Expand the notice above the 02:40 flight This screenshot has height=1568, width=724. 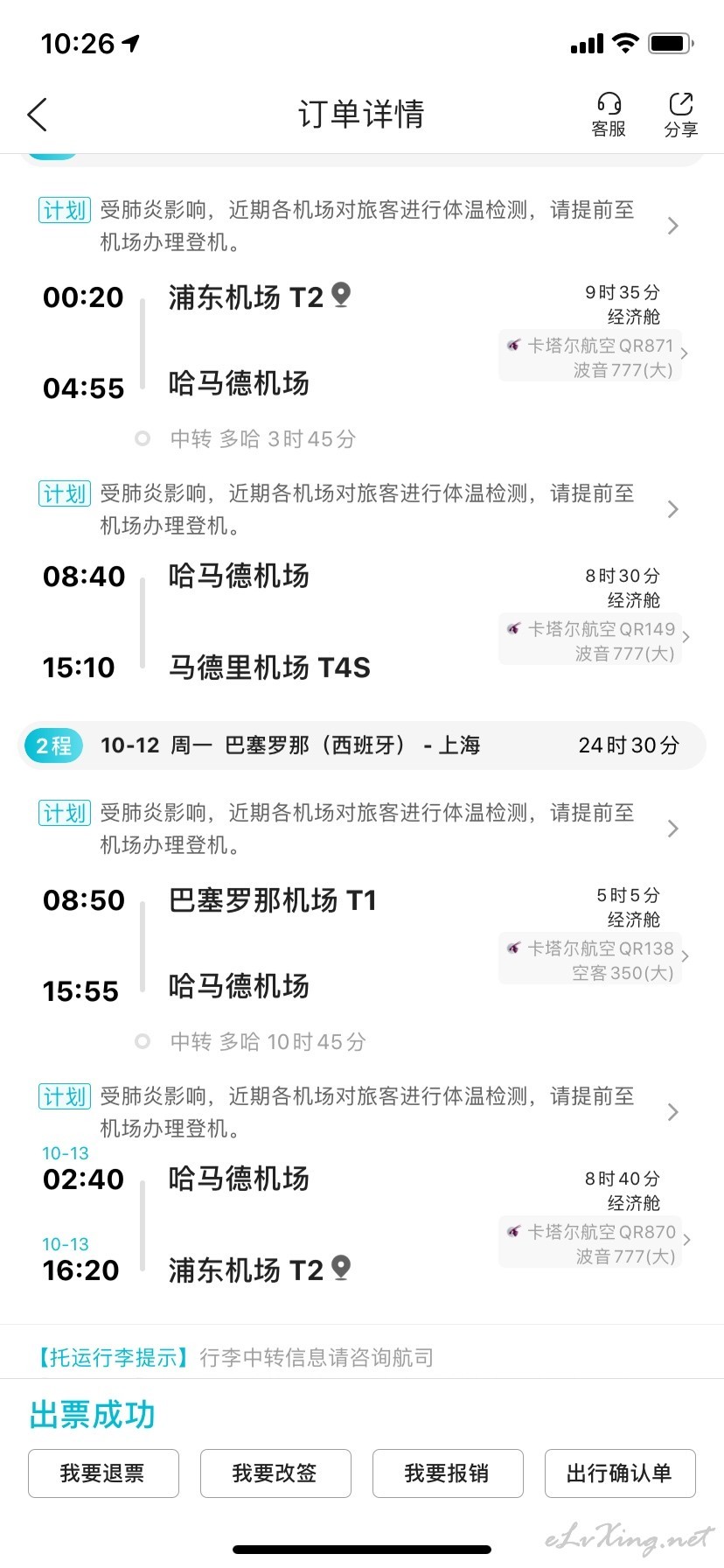360,1112
